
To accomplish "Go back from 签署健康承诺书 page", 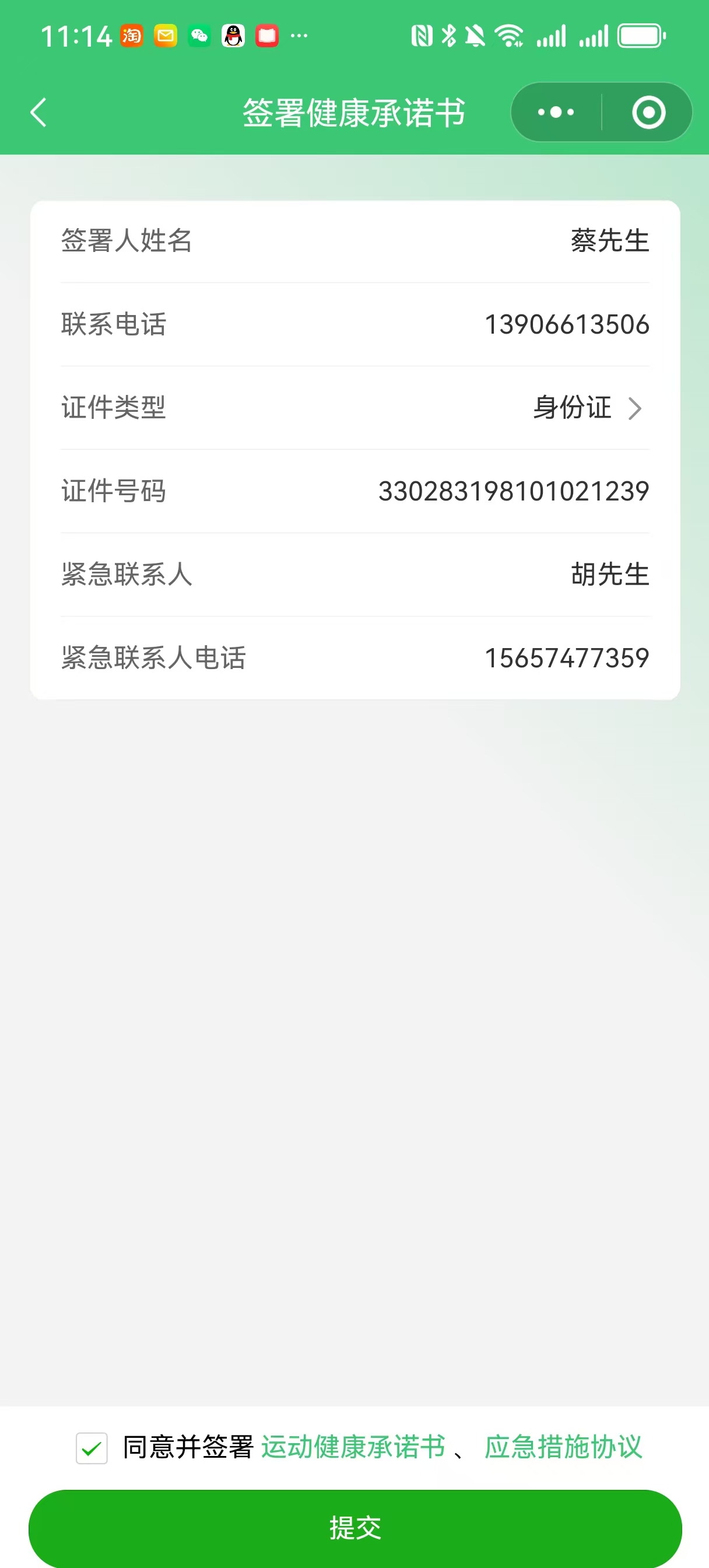I will coord(38,113).
